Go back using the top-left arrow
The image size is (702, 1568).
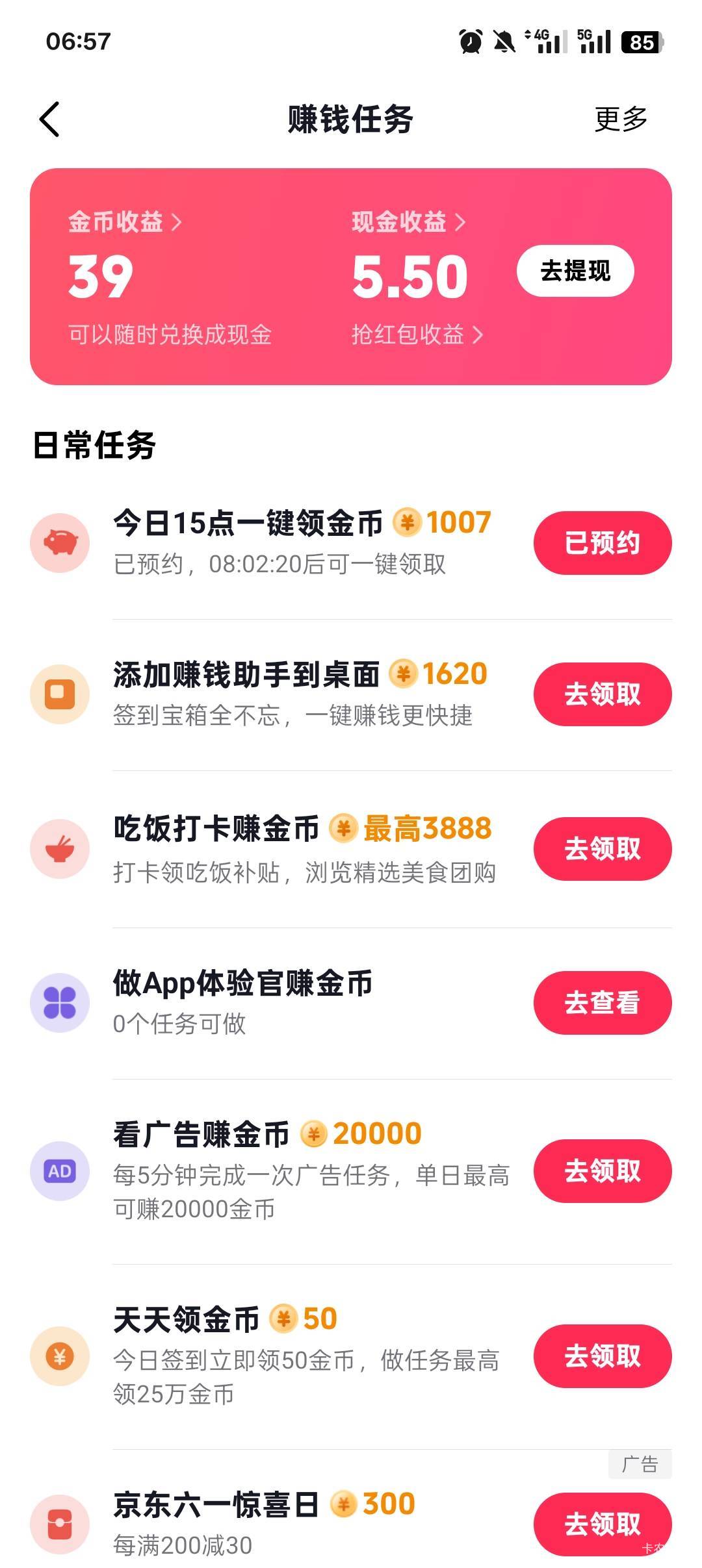point(49,120)
